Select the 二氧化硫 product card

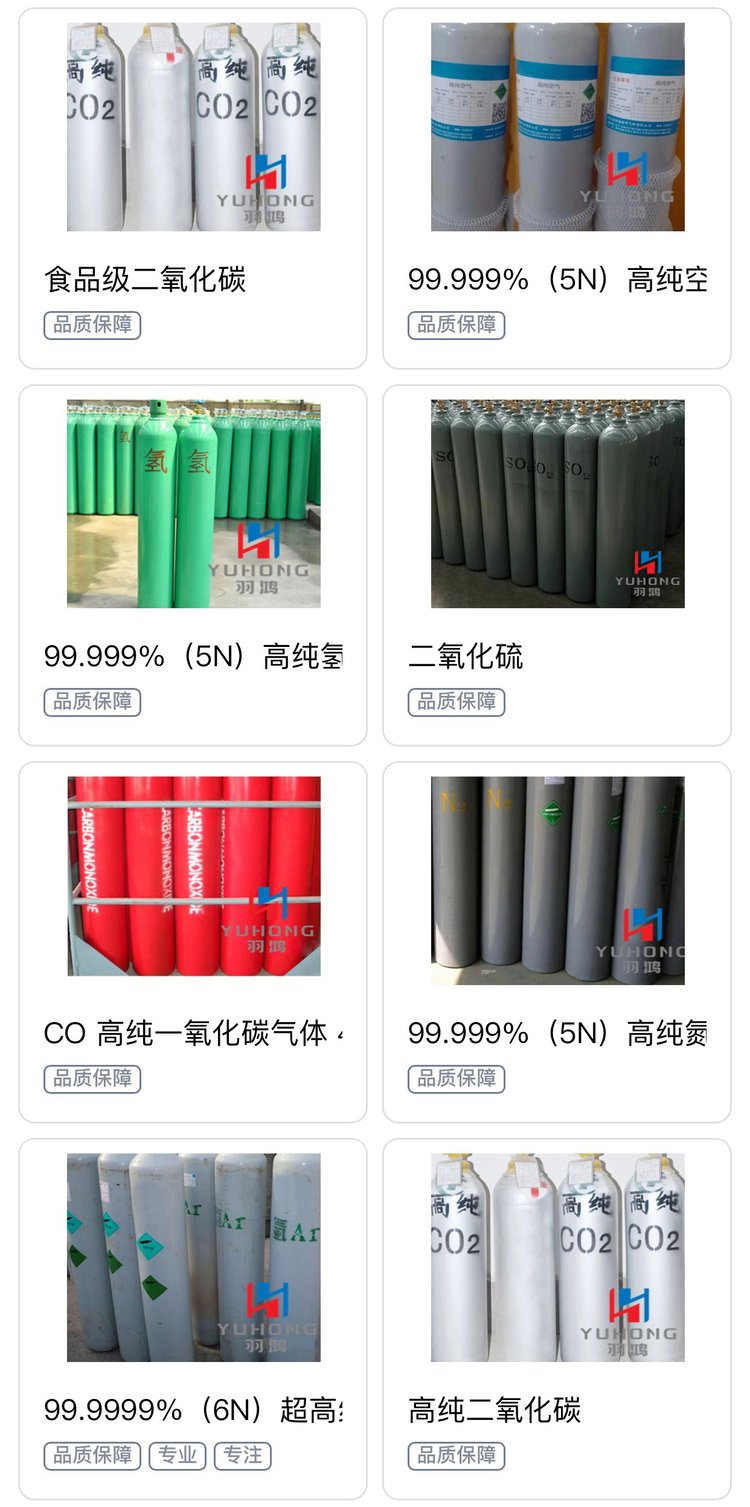557,566
